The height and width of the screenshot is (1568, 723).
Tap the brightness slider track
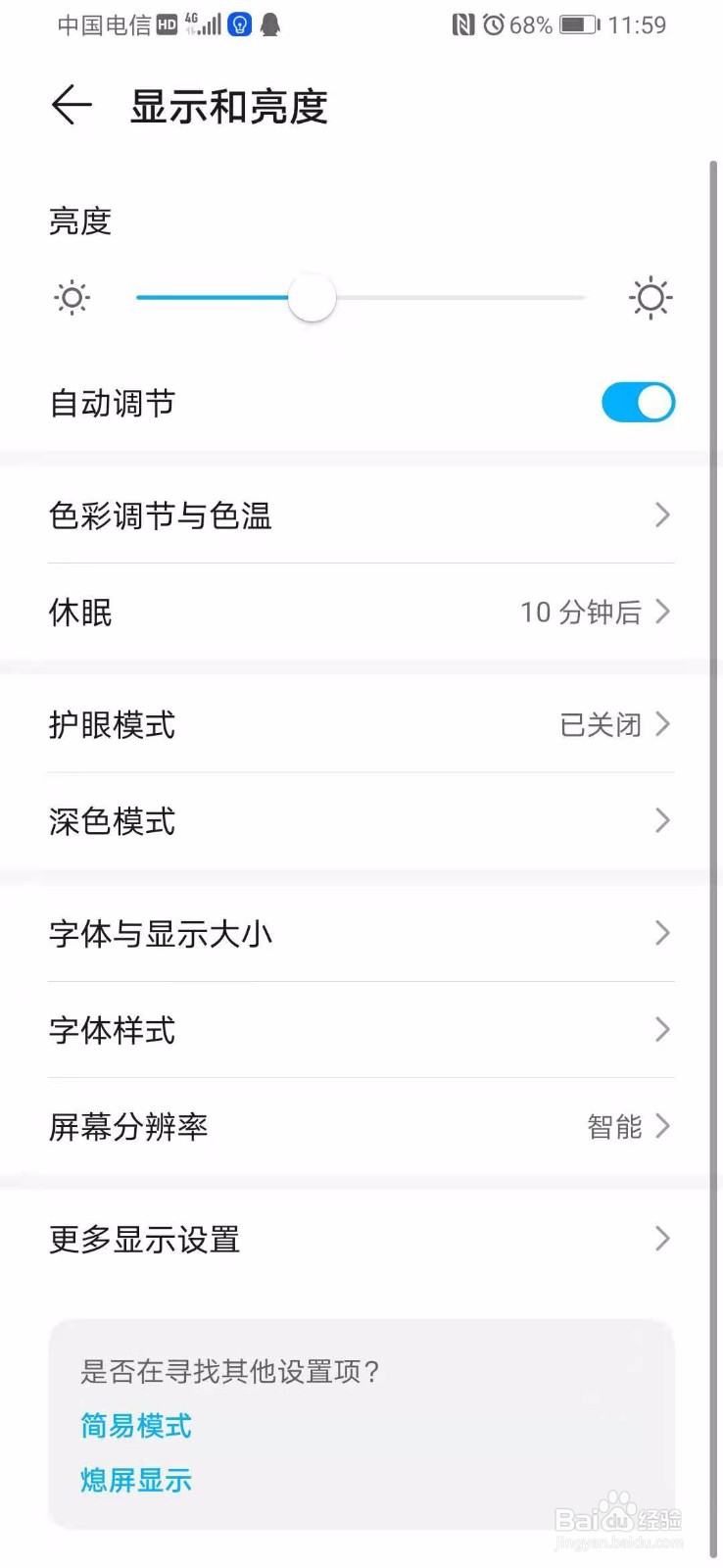[361, 297]
